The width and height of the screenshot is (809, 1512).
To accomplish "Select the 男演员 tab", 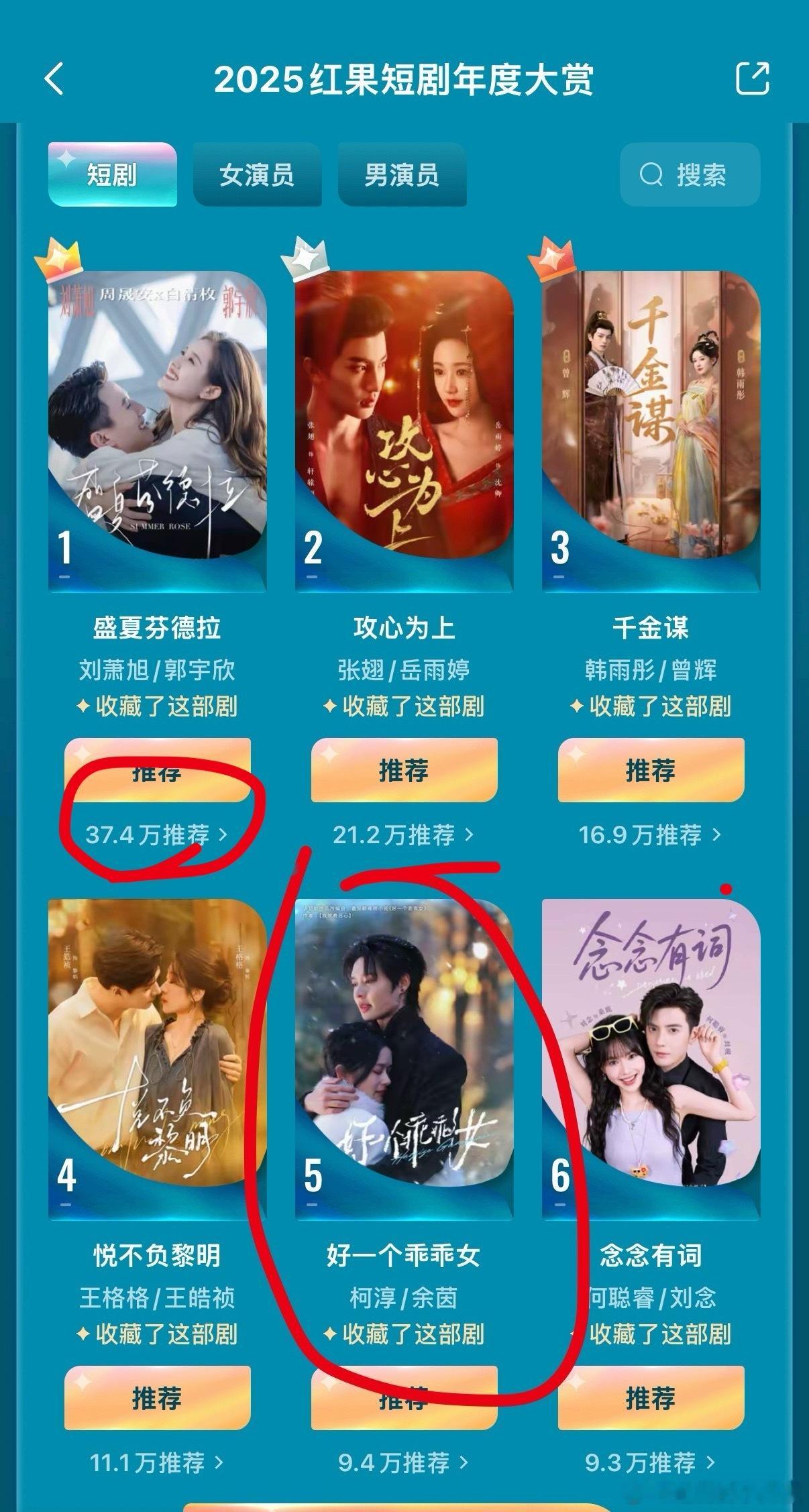I will coord(402,176).
